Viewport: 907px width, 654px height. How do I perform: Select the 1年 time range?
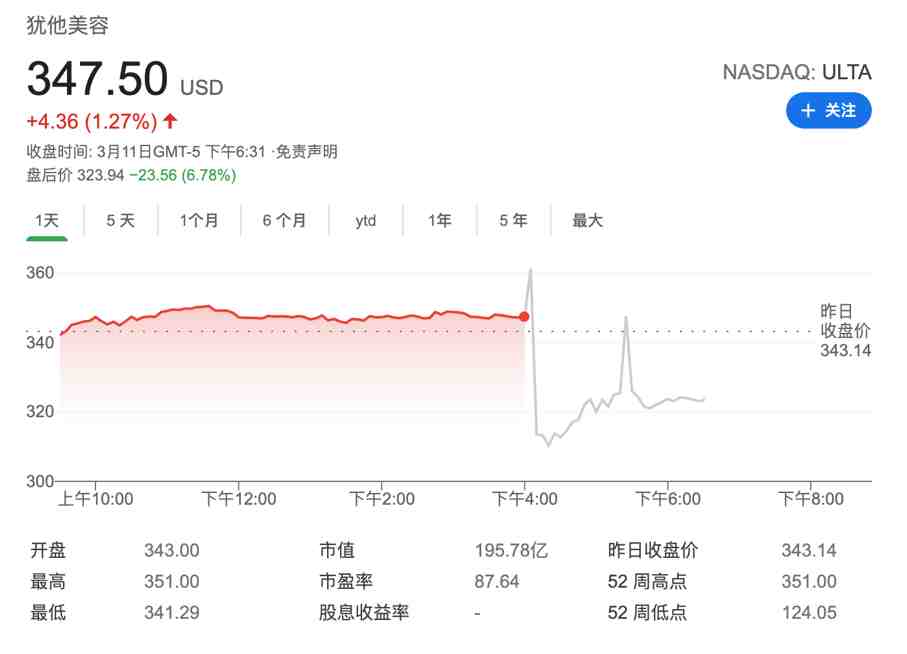coord(440,221)
